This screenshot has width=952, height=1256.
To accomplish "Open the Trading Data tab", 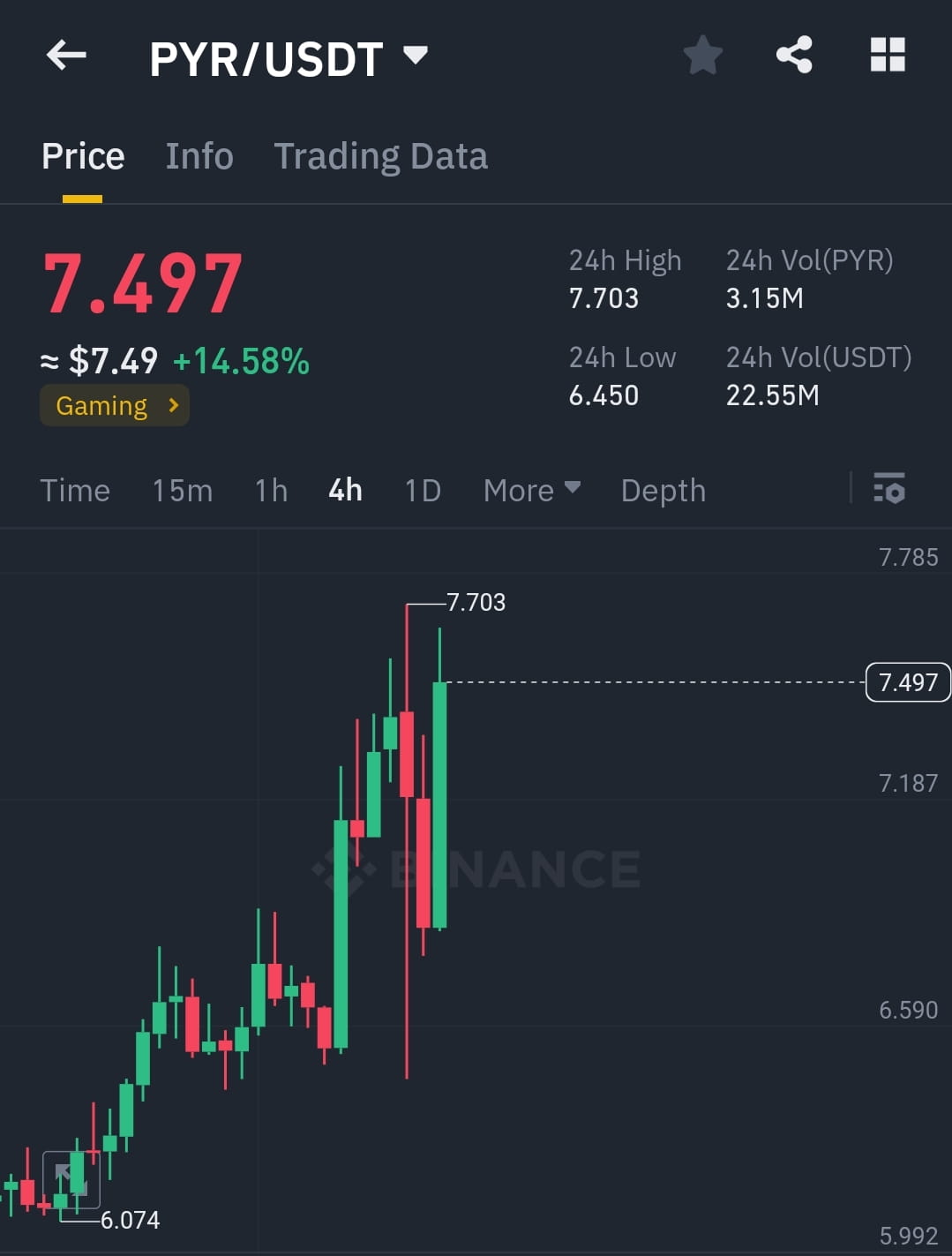I will tap(381, 155).
